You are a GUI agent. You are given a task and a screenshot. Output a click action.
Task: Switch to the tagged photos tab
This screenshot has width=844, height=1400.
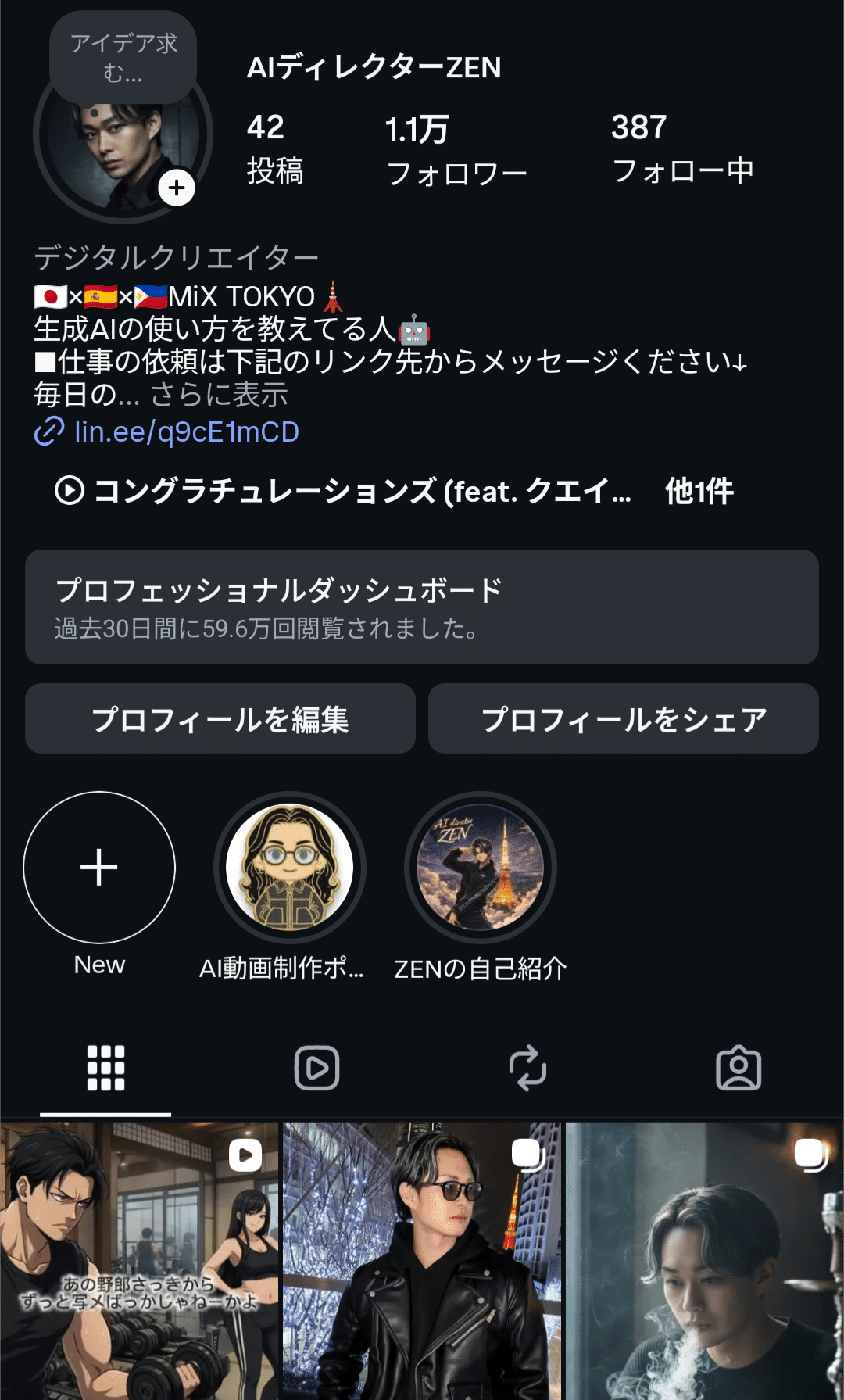coord(738,1068)
